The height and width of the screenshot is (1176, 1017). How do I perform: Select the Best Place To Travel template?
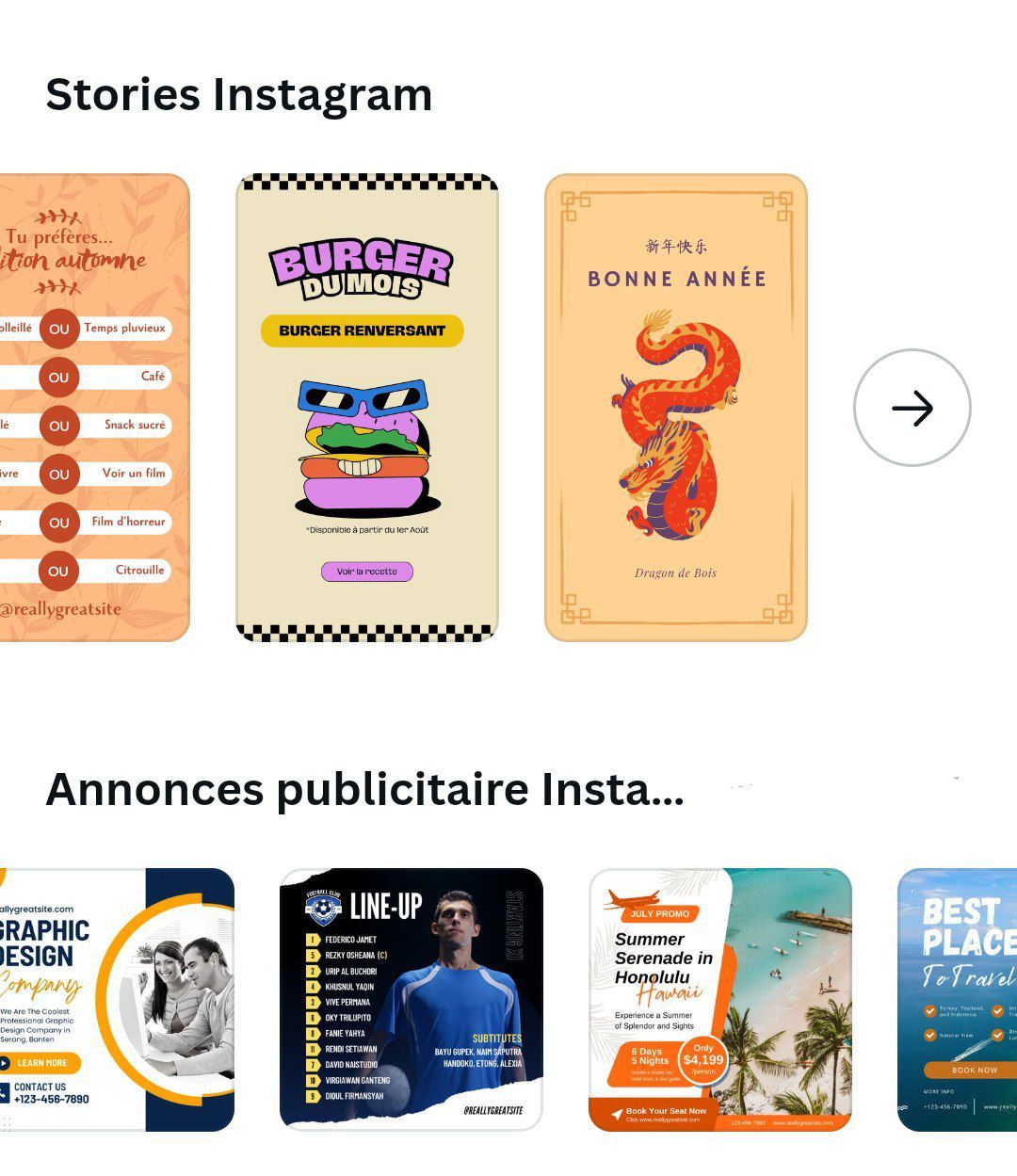coord(957,999)
